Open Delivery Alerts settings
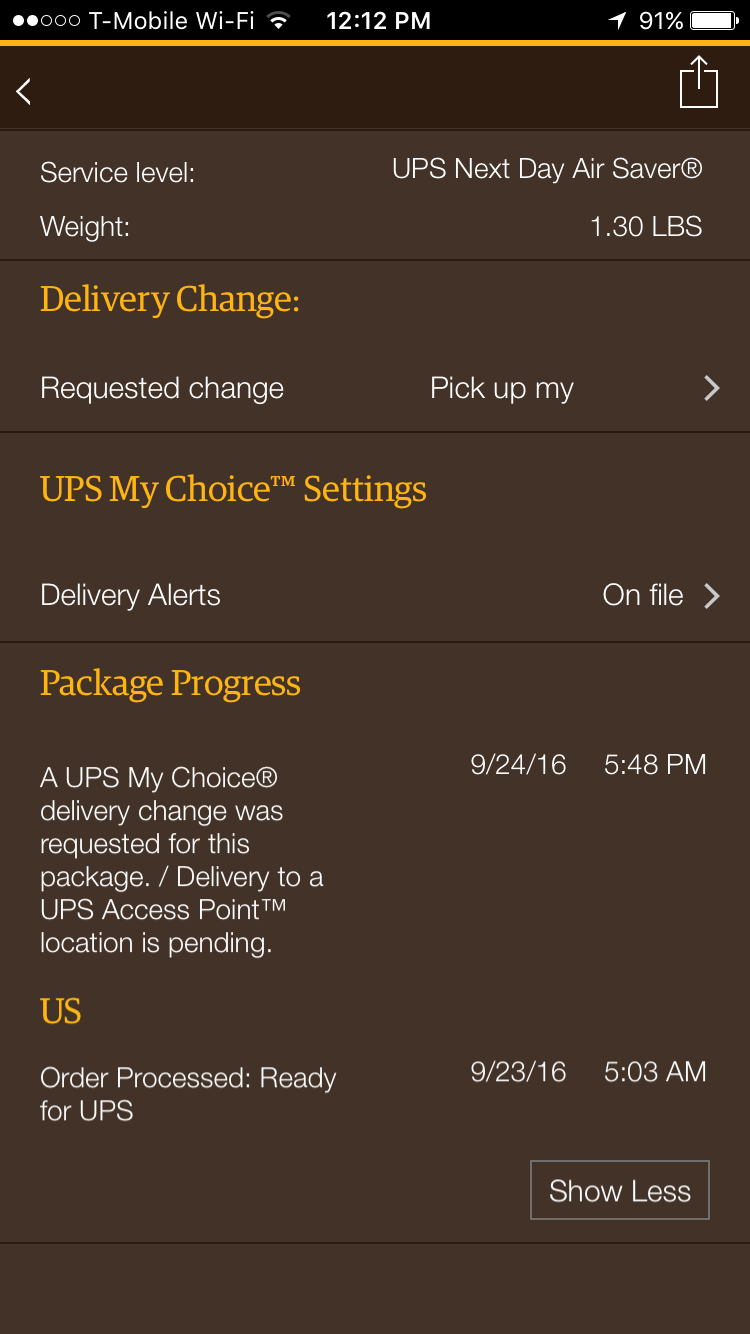Screen dimensions: 750x1334 coord(375,595)
